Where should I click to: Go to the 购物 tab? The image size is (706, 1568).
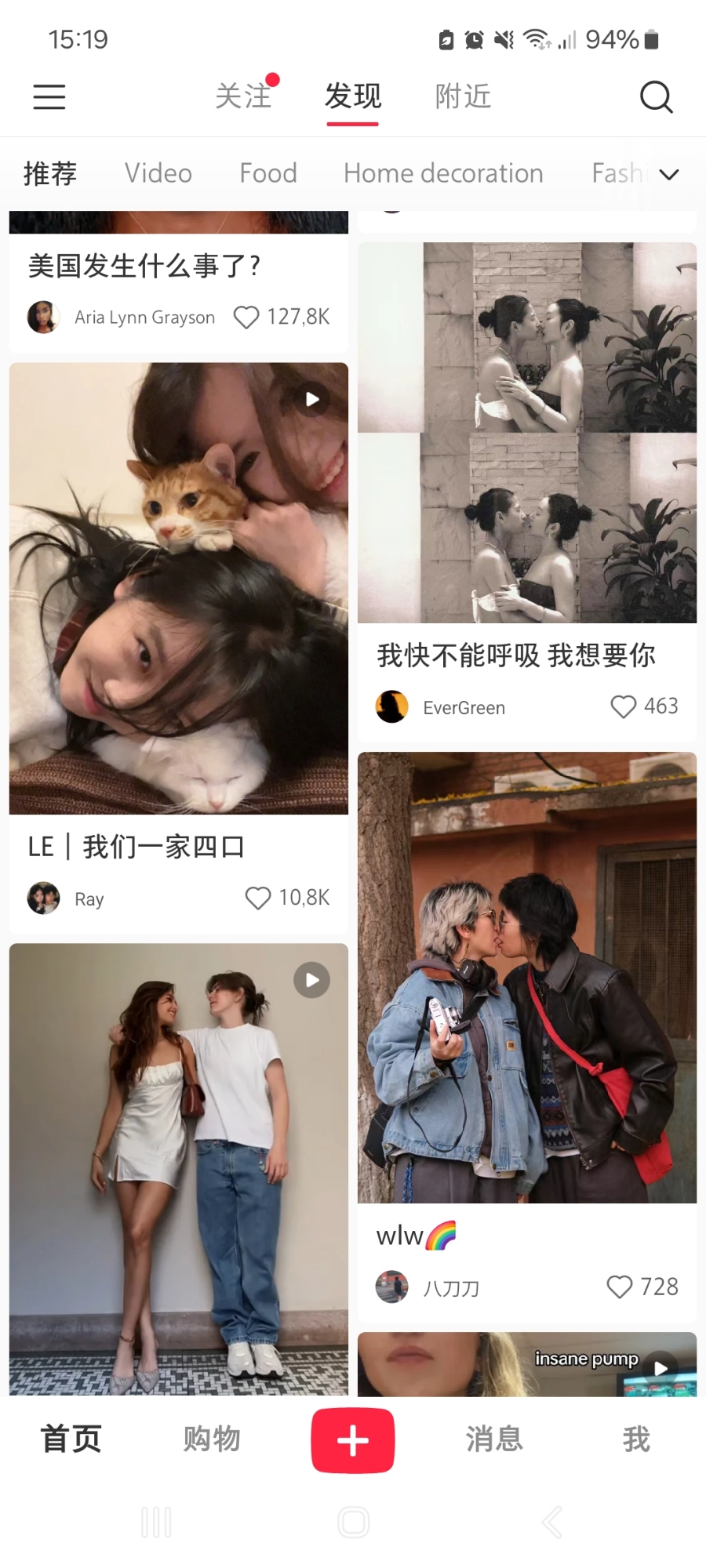(x=212, y=1439)
